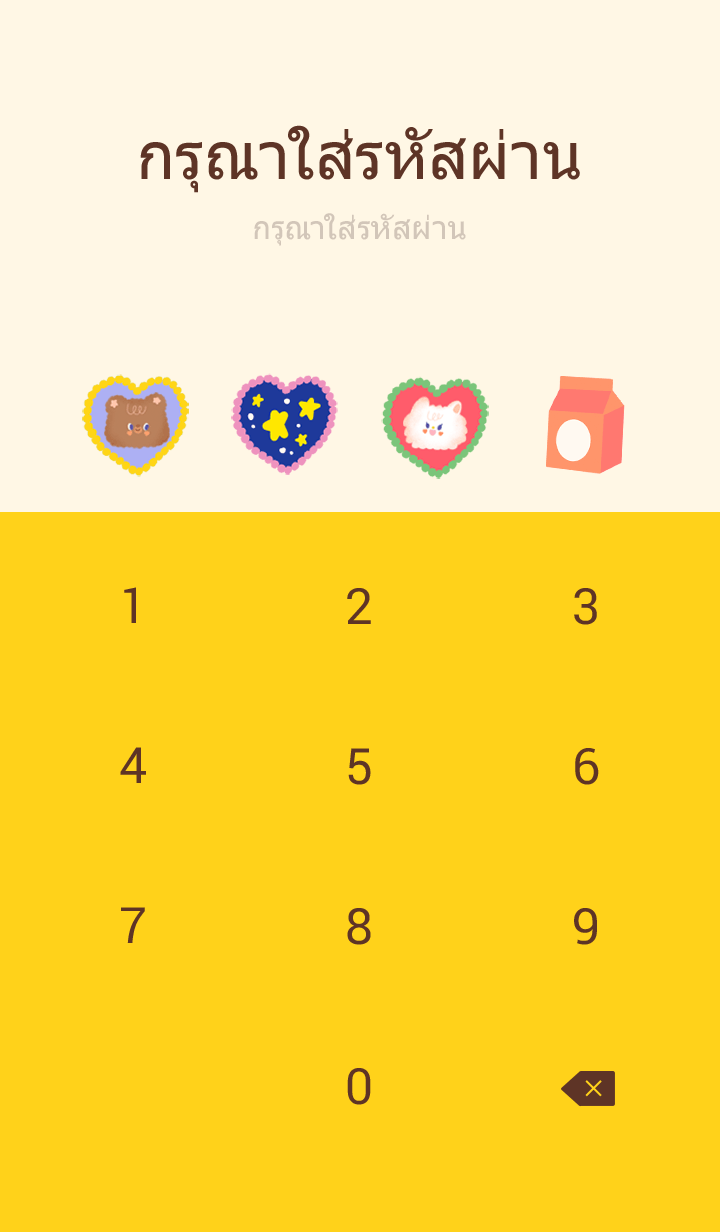
Task: Tap the number 2 key
Action: coord(359,607)
